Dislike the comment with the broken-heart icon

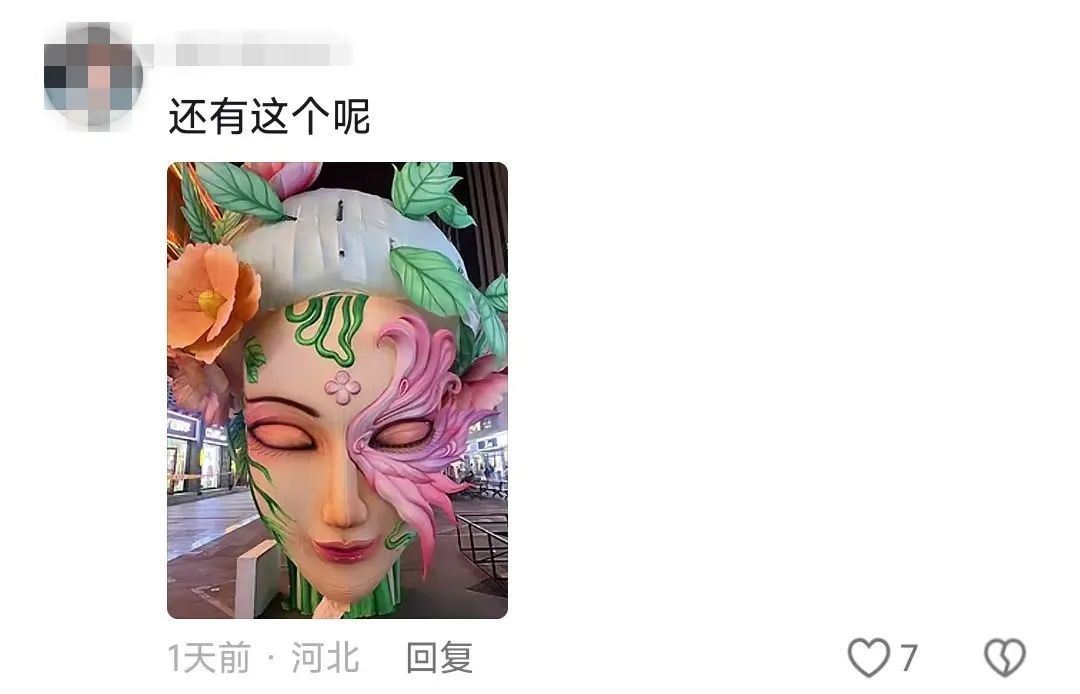tap(1004, 658)
